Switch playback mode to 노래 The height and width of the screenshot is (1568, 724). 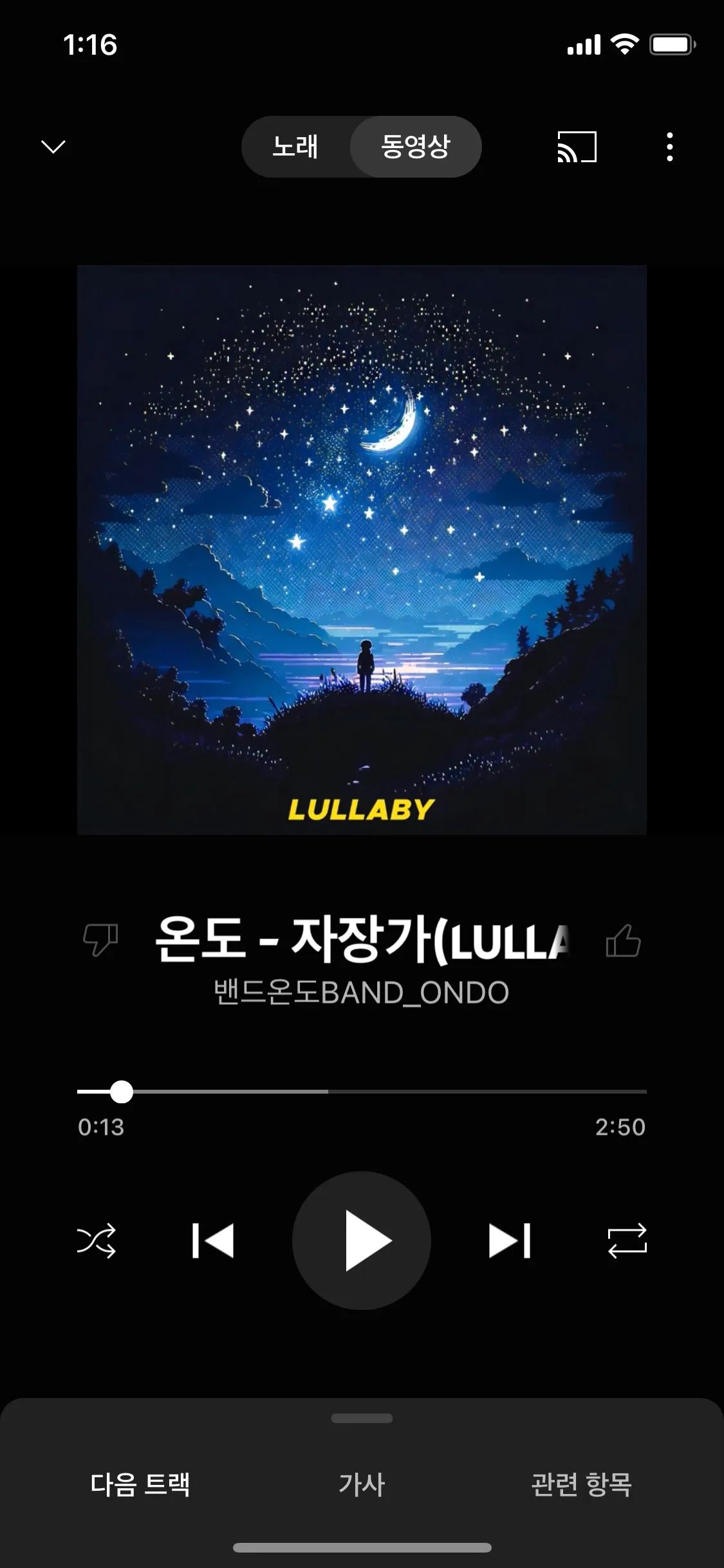(296, 147)
